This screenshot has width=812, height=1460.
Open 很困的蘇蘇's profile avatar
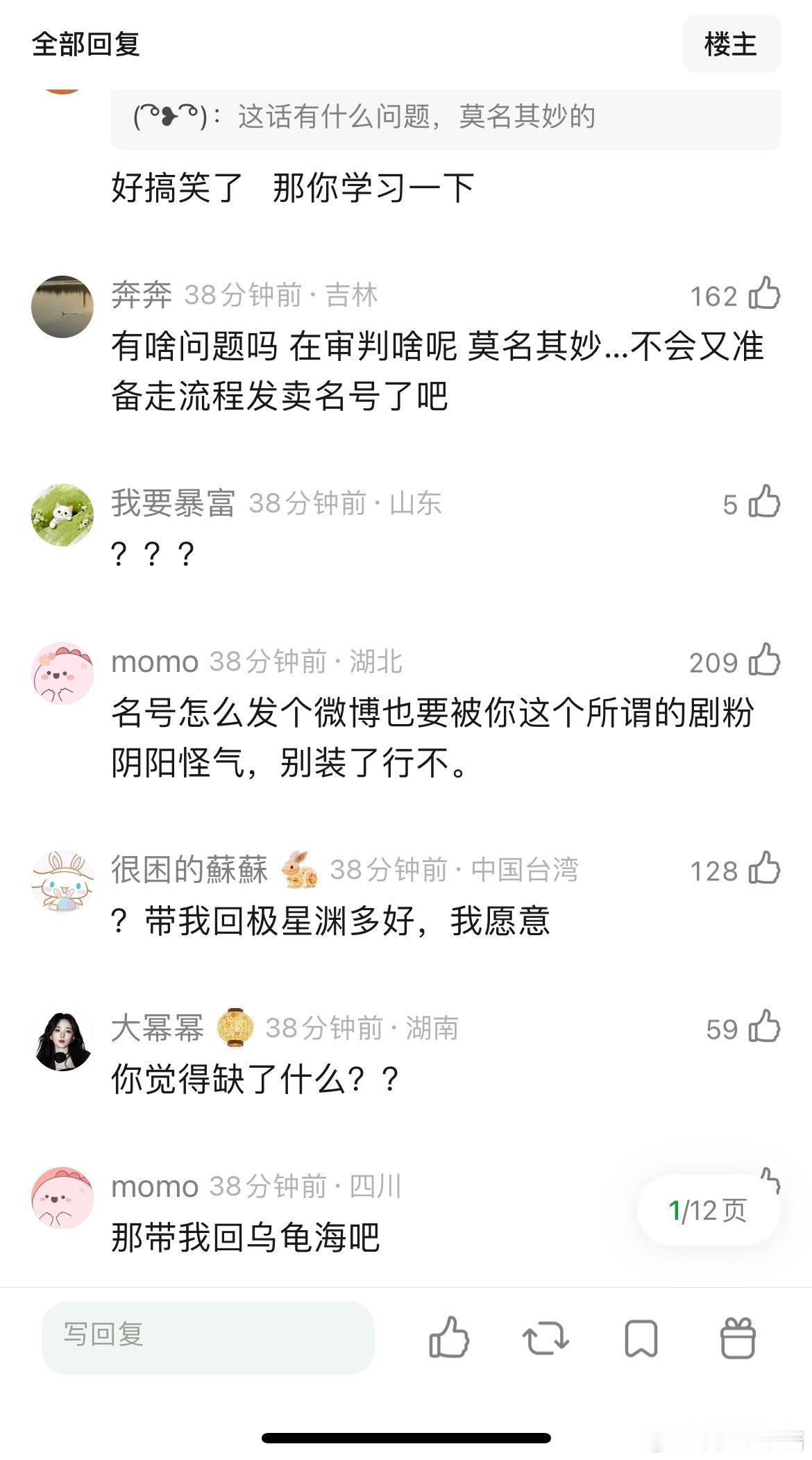click(62, 881)
